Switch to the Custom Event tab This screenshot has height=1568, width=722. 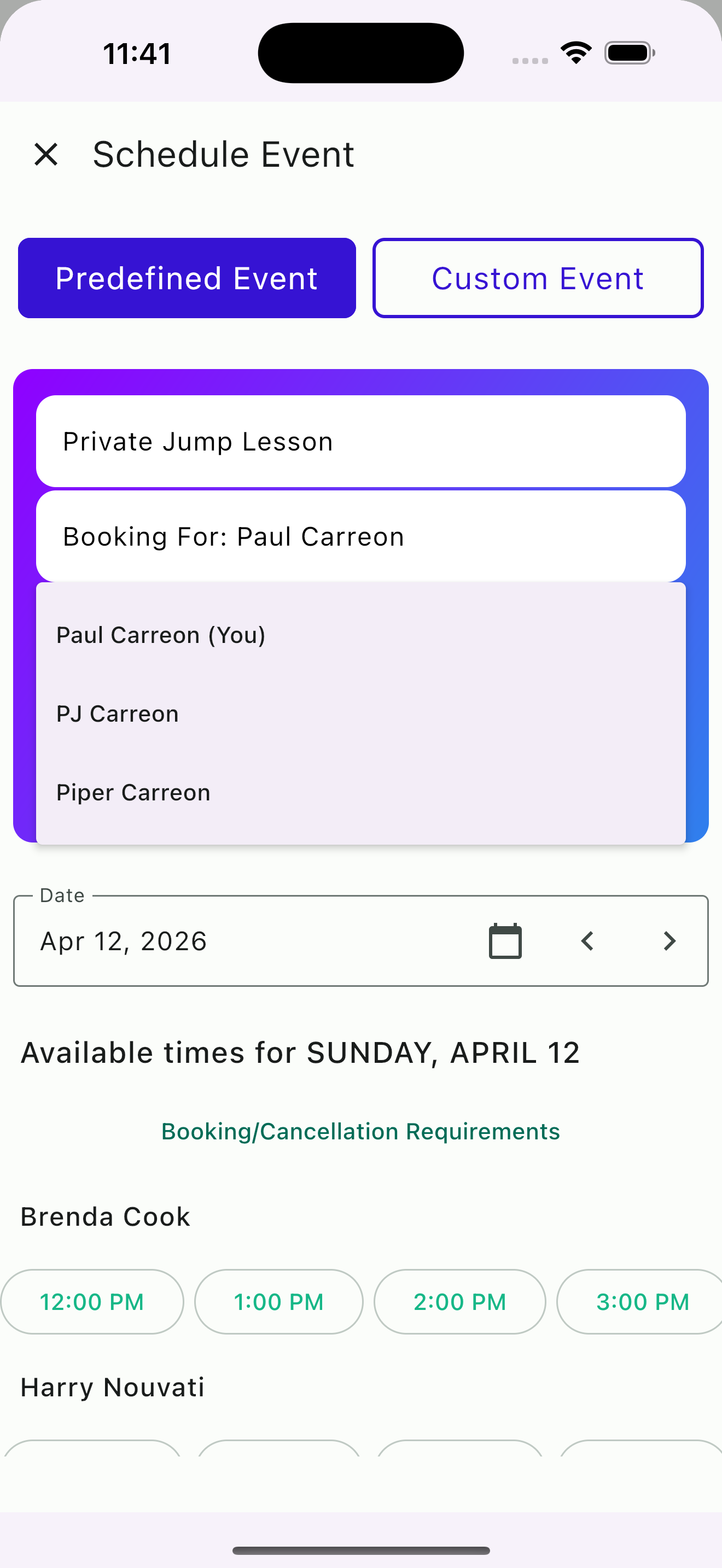tap(538, 278)
